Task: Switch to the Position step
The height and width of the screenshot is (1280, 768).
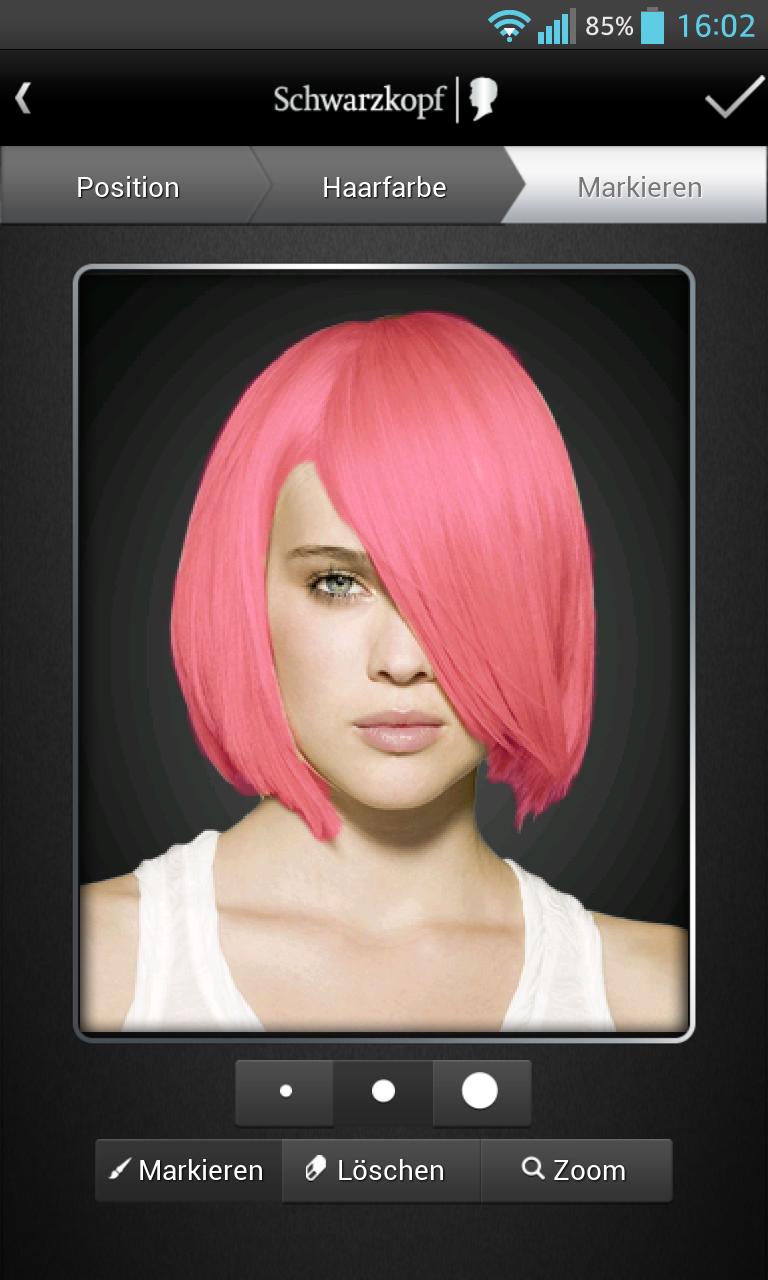Action: point(127,187)
